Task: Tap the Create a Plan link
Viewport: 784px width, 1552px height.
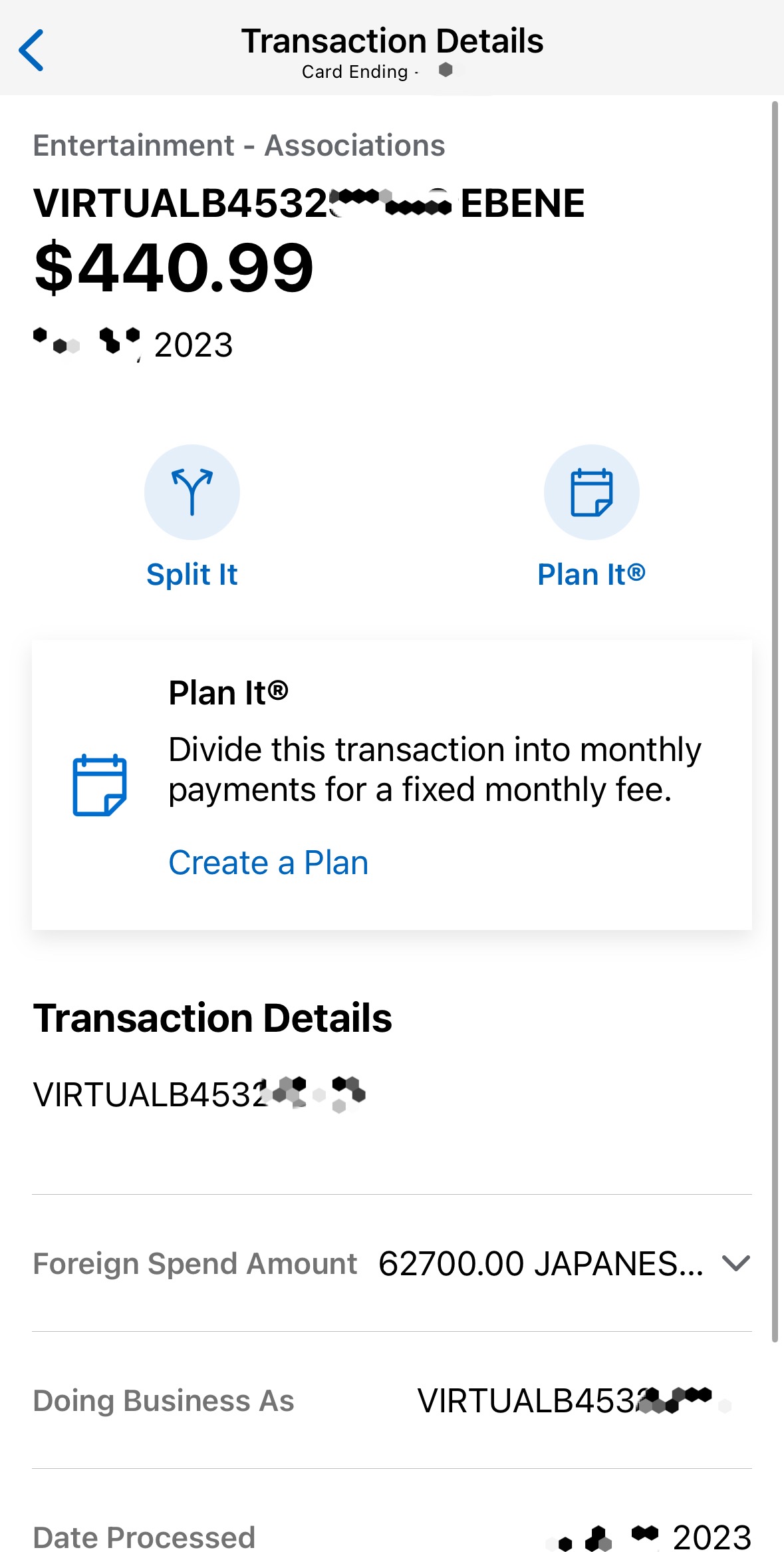Action: click(268, 863)
